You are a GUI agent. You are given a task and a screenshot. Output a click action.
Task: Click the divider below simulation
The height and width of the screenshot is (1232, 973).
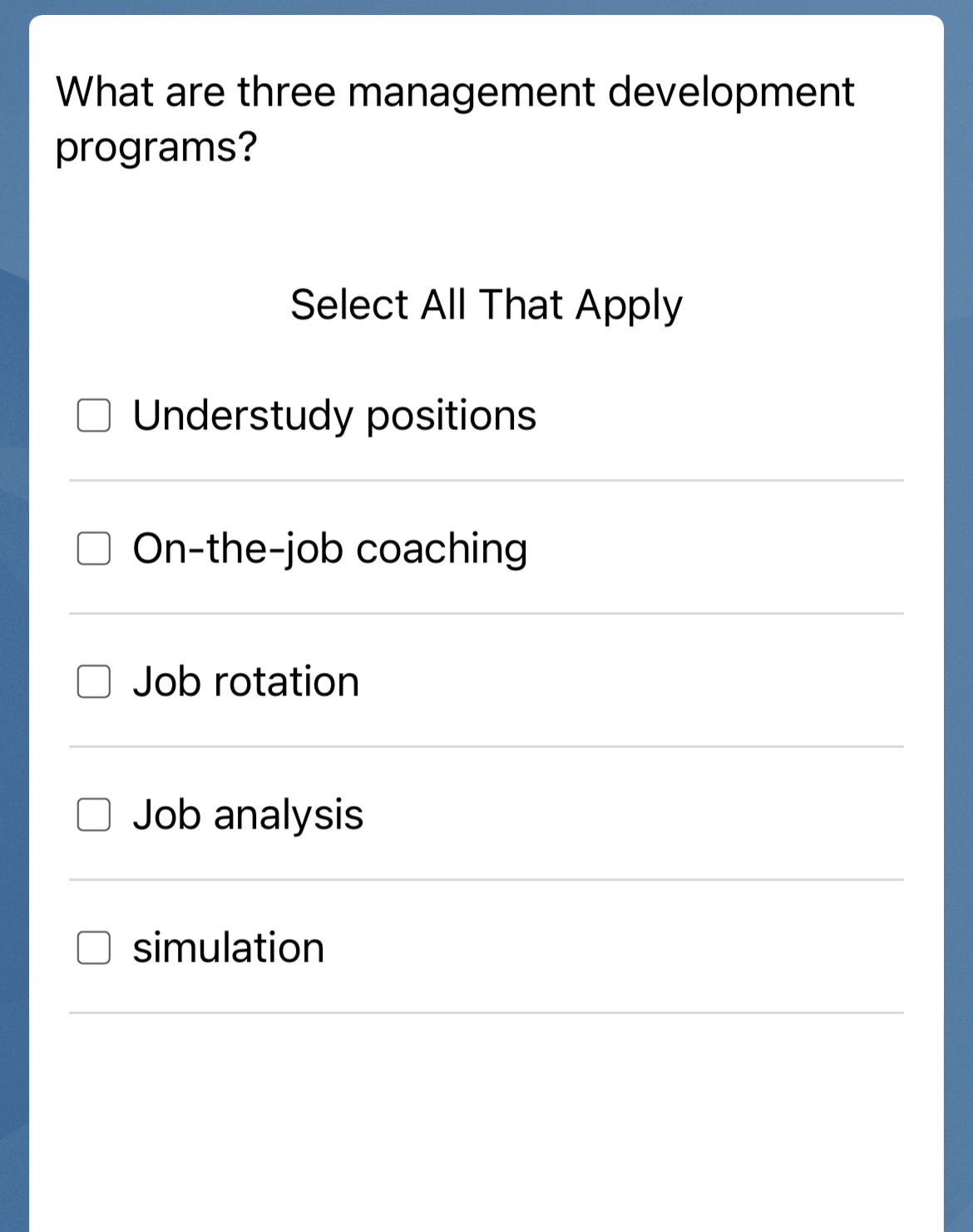[486, 1014]
